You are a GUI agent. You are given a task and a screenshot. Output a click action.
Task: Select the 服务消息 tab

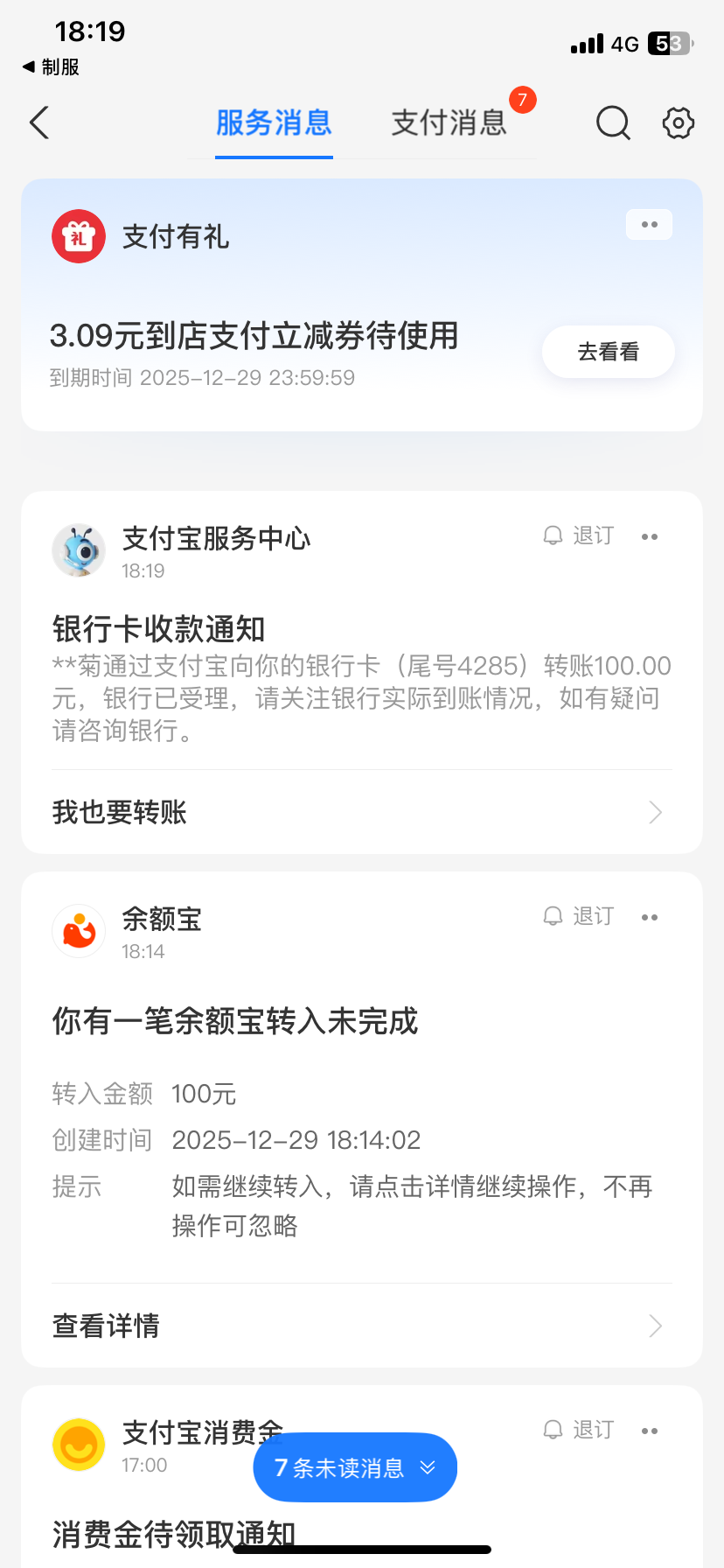click(274, 123)
